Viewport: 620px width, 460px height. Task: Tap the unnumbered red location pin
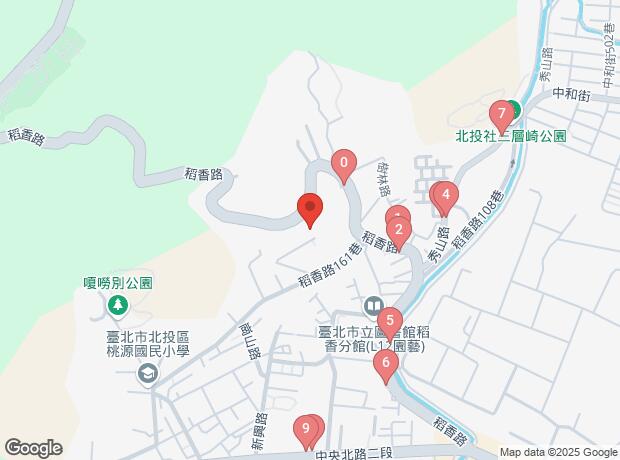pos(310,209)
